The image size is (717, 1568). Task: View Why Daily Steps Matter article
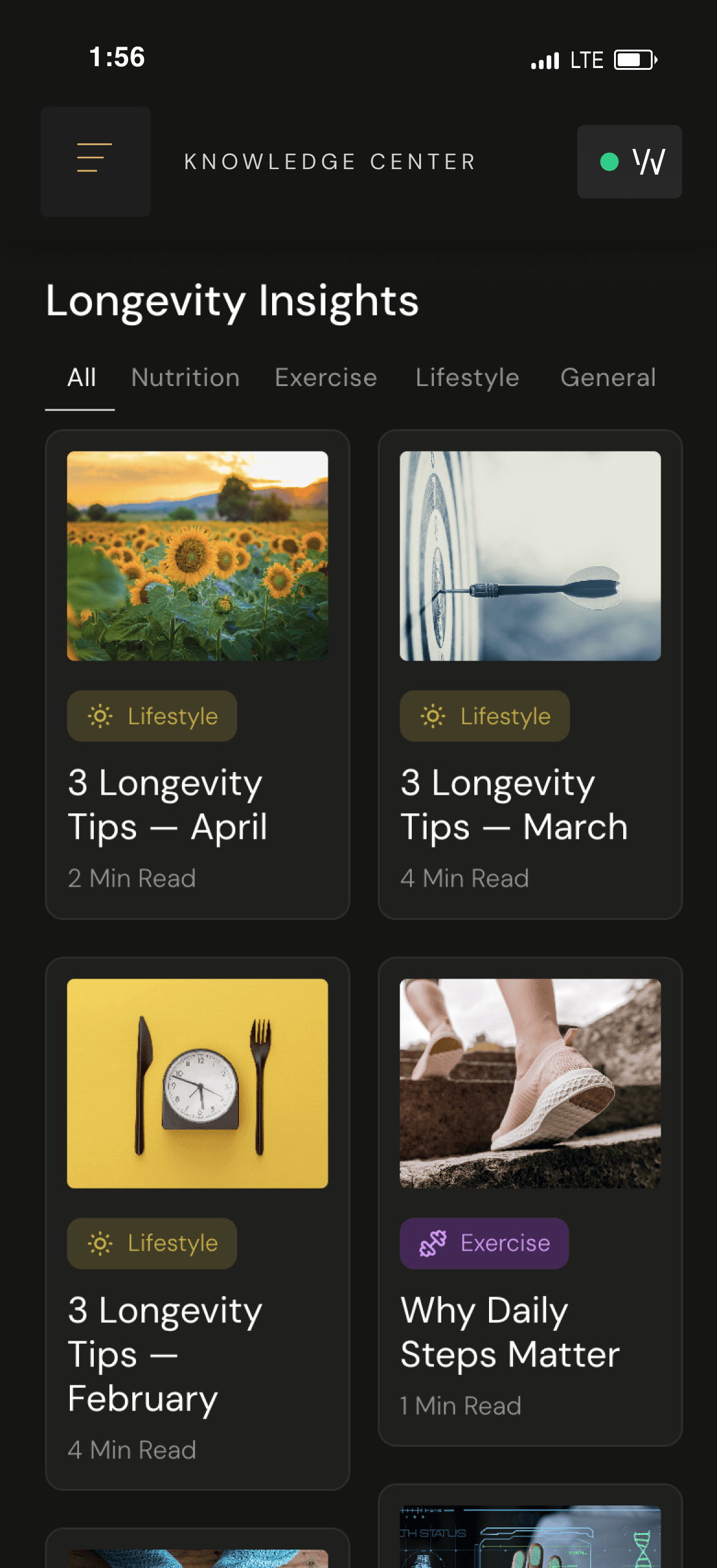530,1201
